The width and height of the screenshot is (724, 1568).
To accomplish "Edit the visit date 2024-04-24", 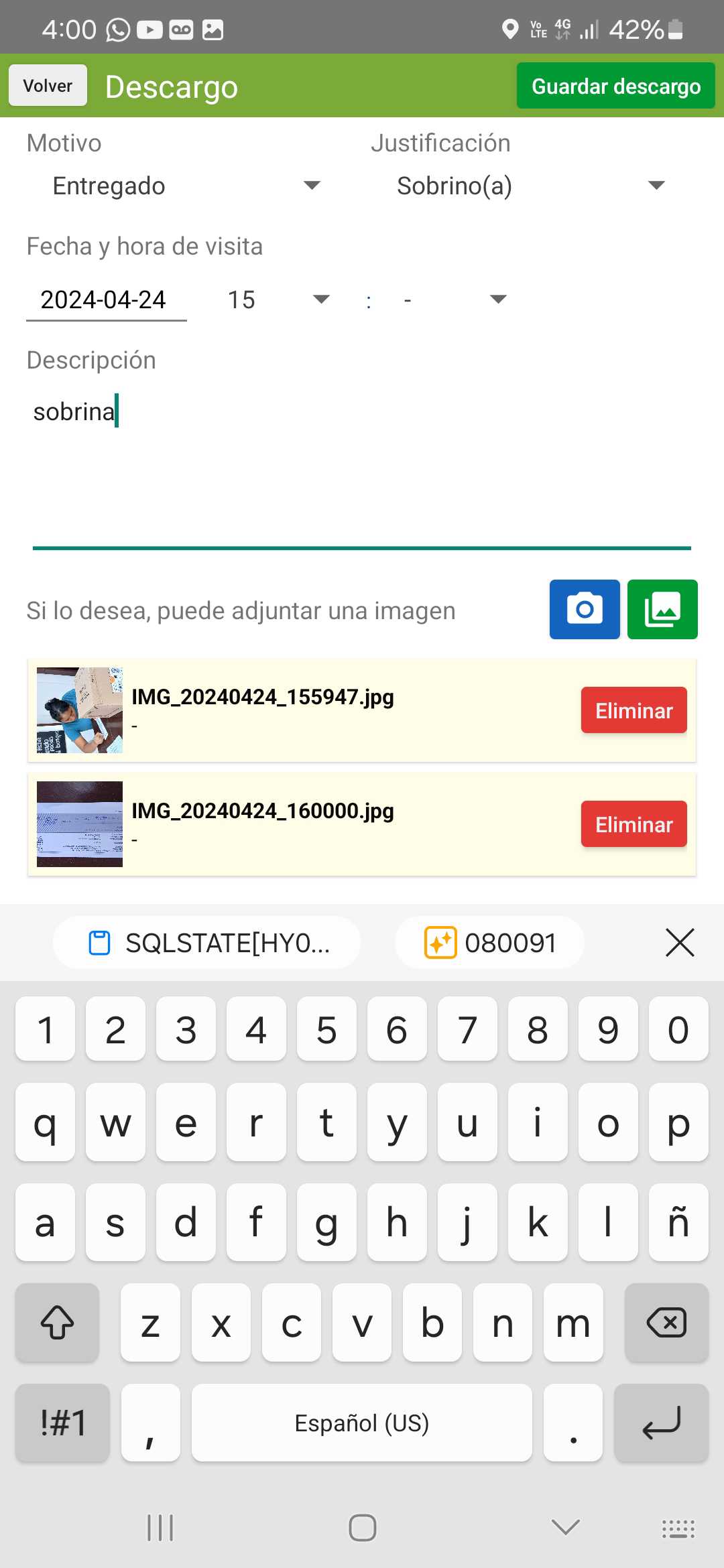I will click(x=105, y=300).
